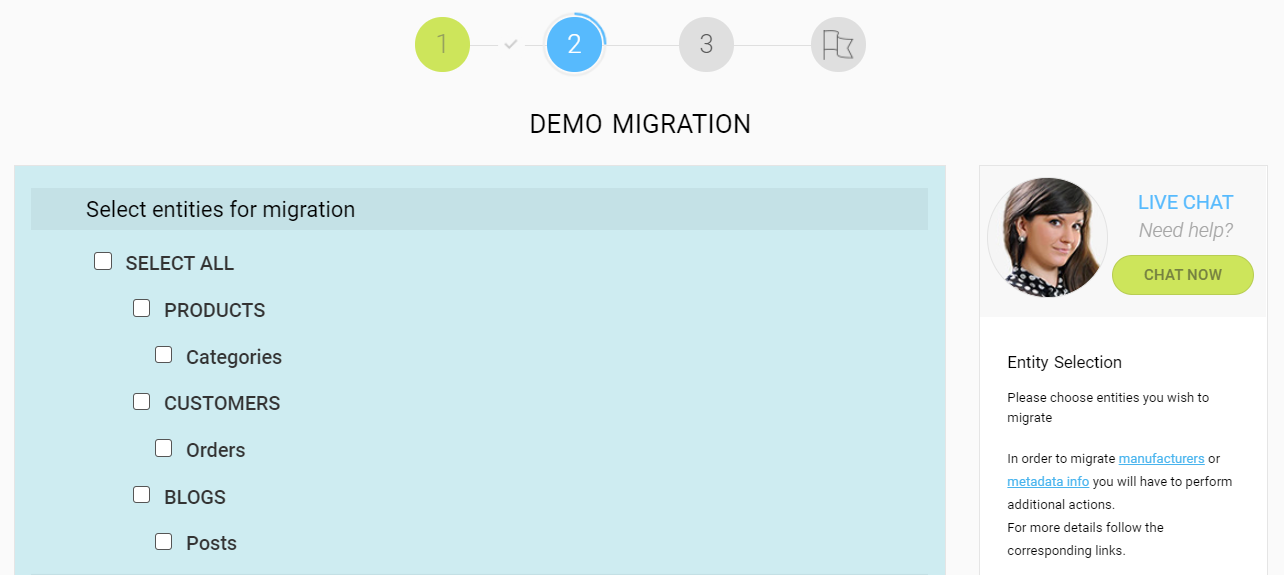
Task: Check the Orders entity box
Action: (164, 449)
